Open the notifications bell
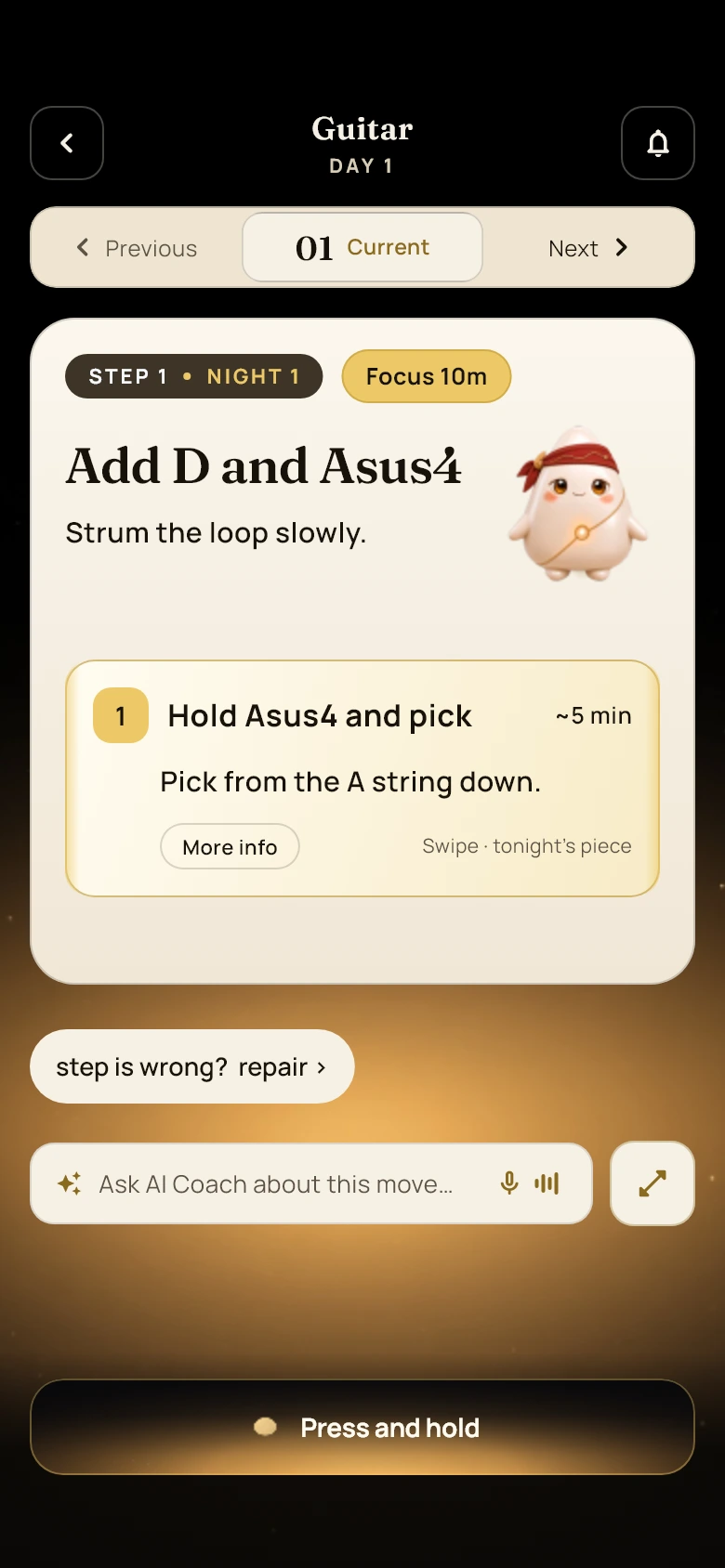This screenshot has height=1568, width=725. pos(658,143)
